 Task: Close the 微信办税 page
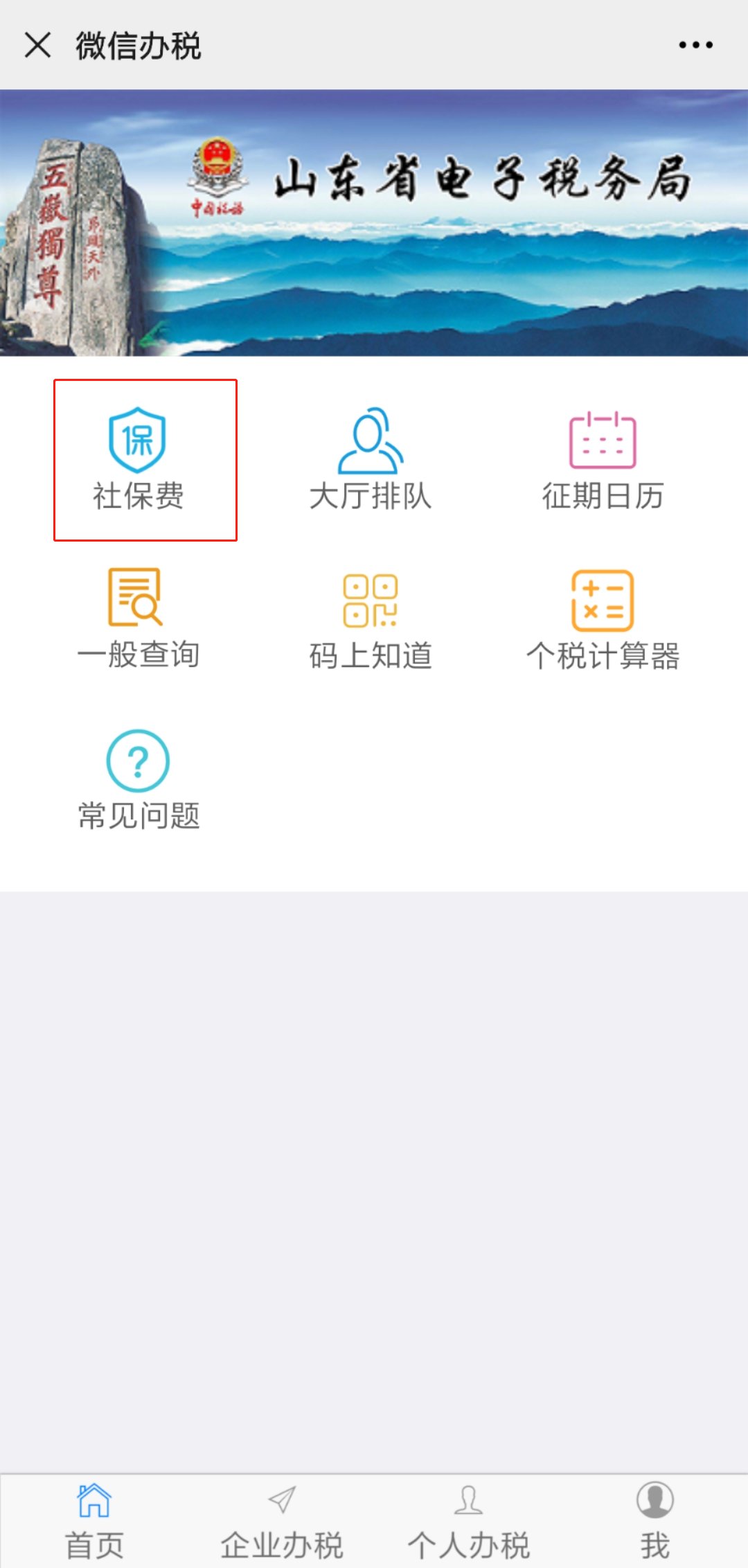click(x=37, y=46)
